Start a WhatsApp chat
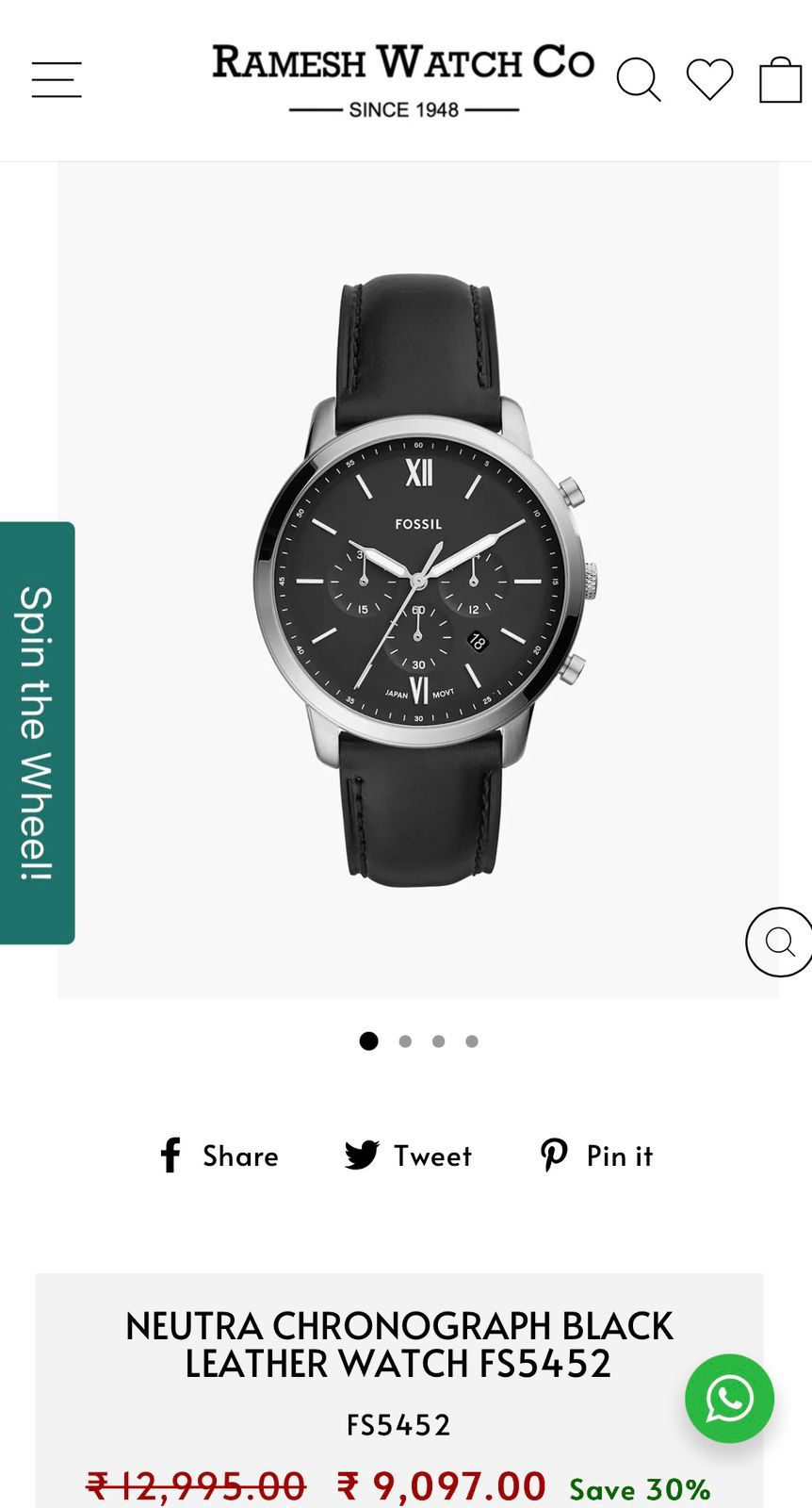812x1508 pixels. coord(729,1399)
